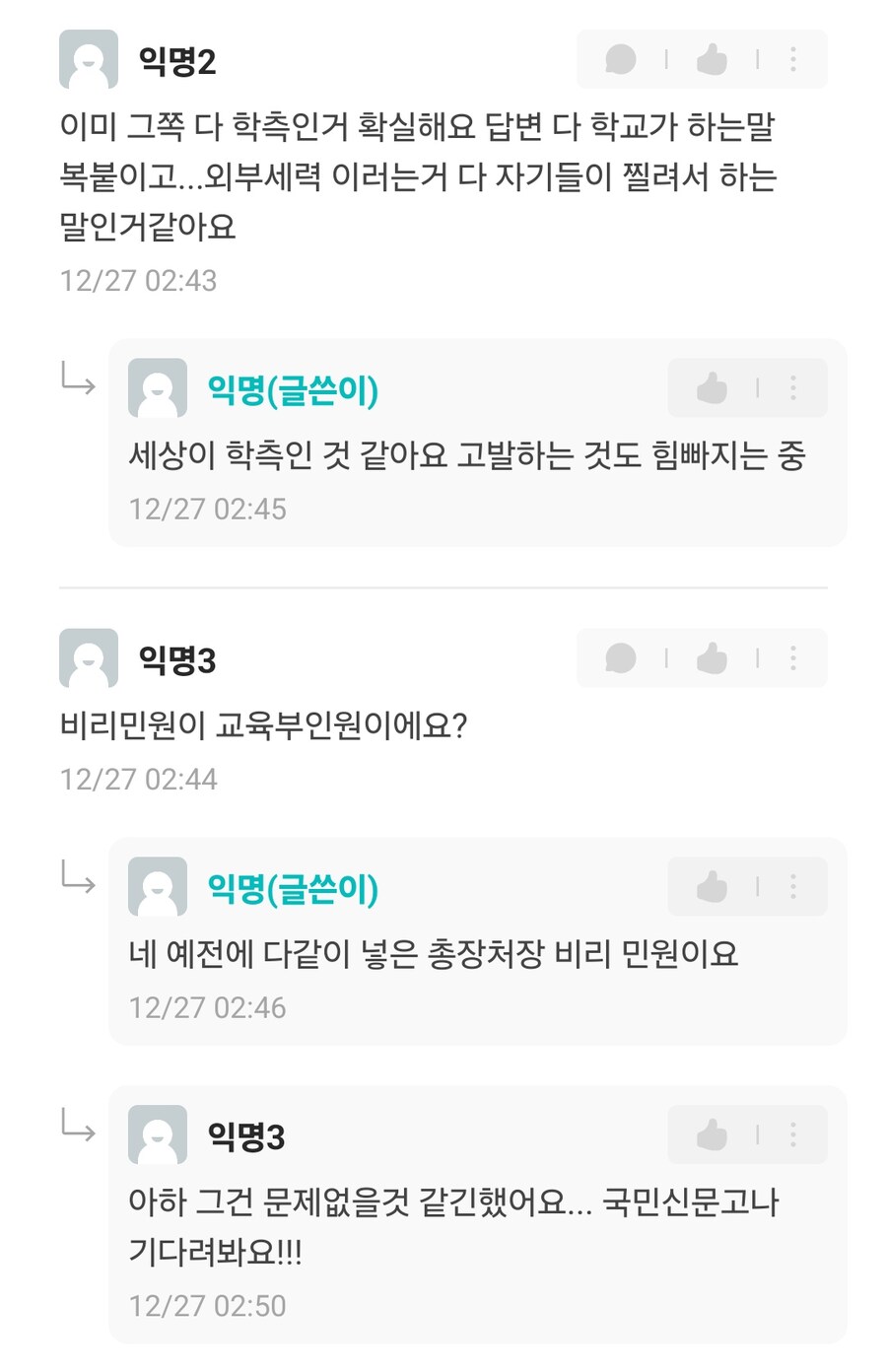Open the three-dot menu on 익명3's top comment
This screenshot has width=887, height=1372.
point(793,658)
